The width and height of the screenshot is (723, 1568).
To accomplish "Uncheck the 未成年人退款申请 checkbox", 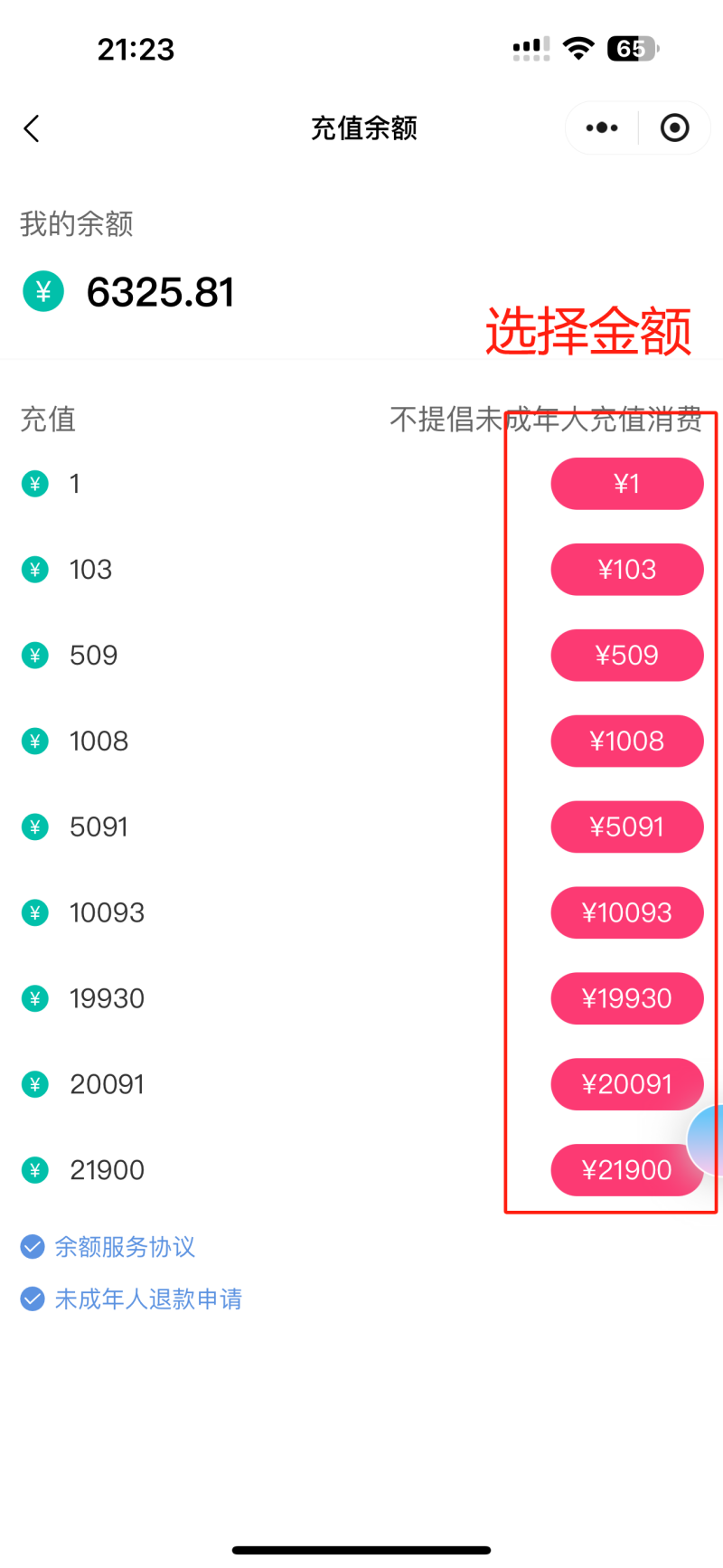I will pos(33,1299).
